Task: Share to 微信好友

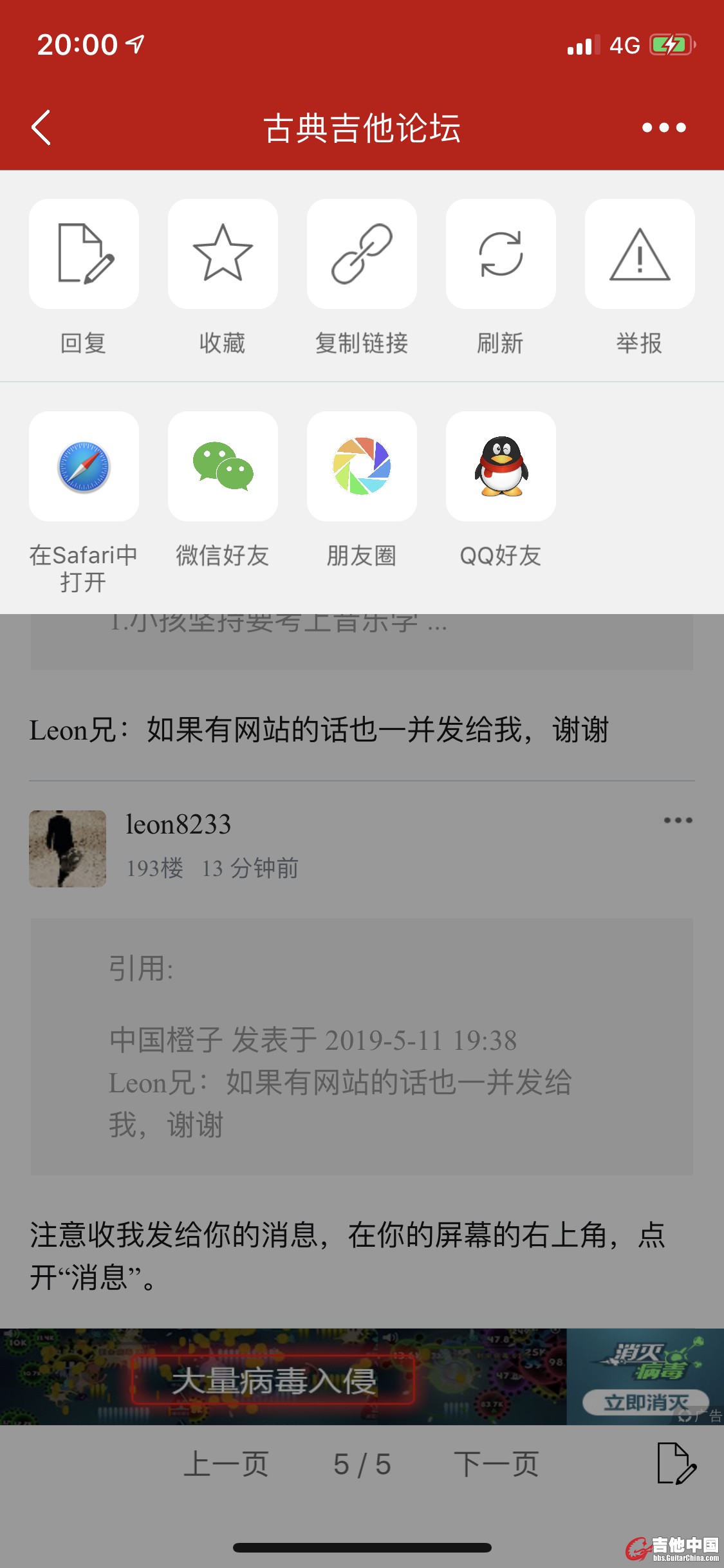Action: point(223,467)
